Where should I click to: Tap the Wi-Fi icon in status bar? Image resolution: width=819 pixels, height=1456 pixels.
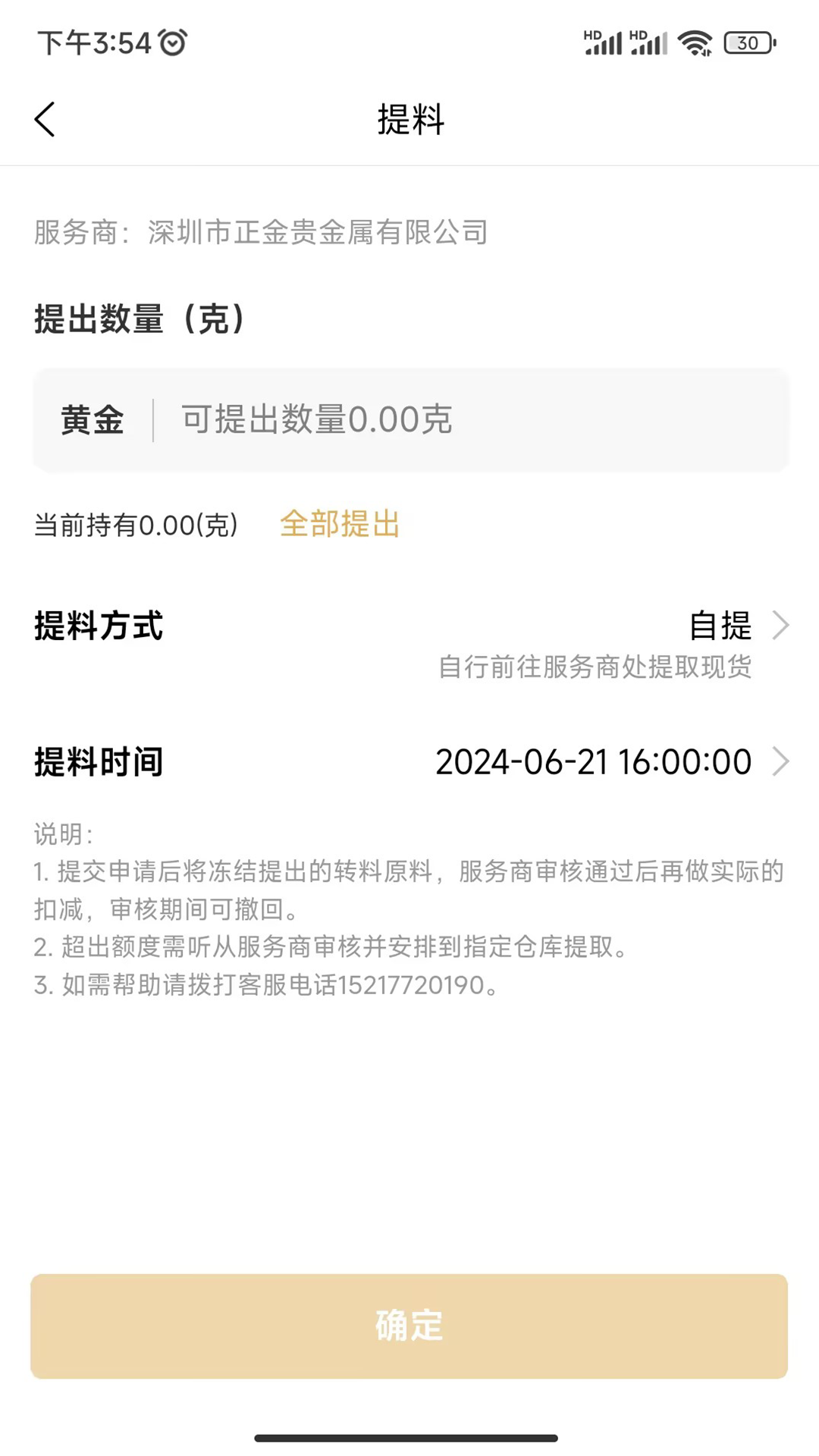tap(695, 42)
